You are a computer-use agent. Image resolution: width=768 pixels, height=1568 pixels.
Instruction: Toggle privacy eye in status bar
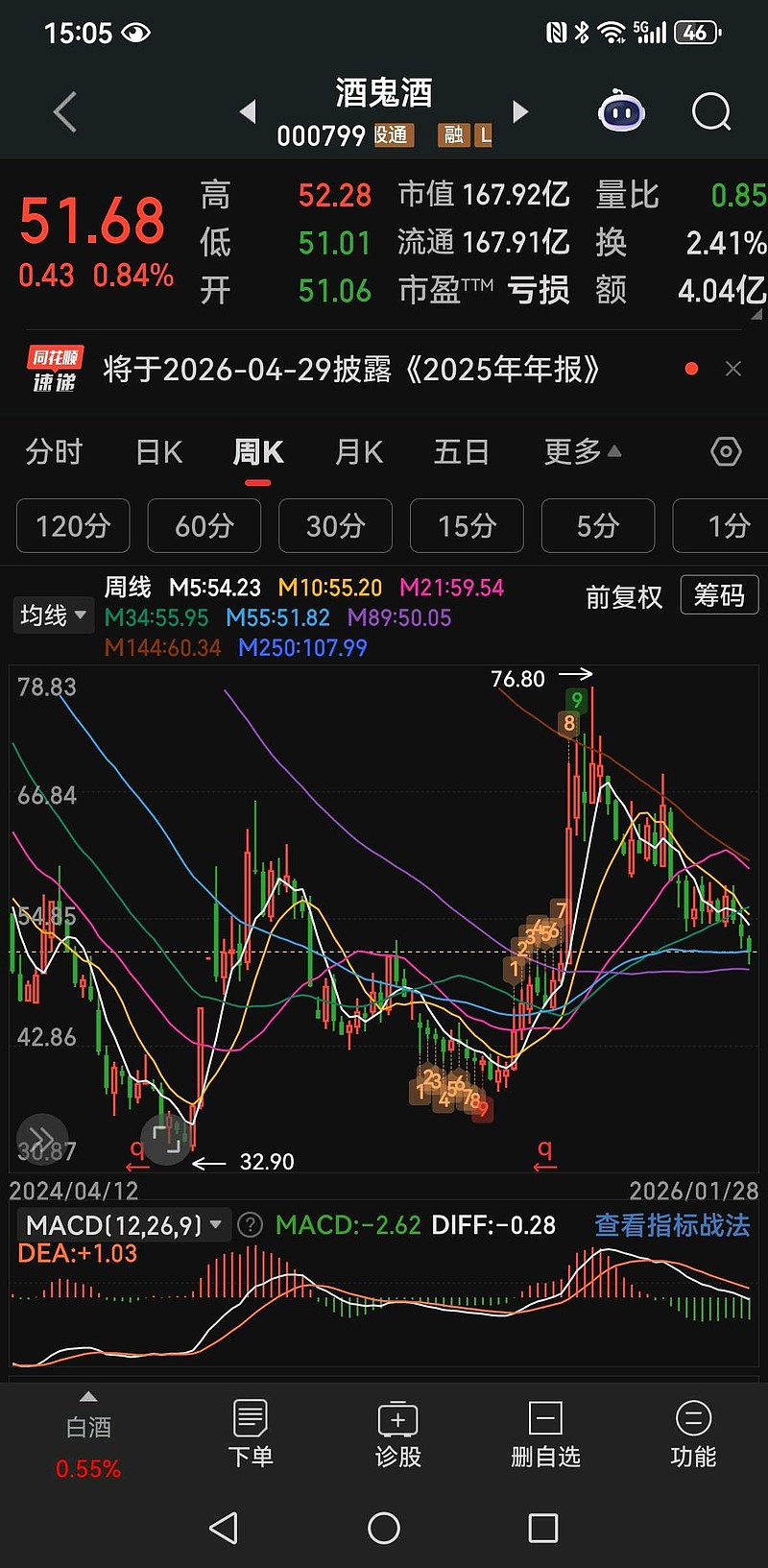(133, 32)
